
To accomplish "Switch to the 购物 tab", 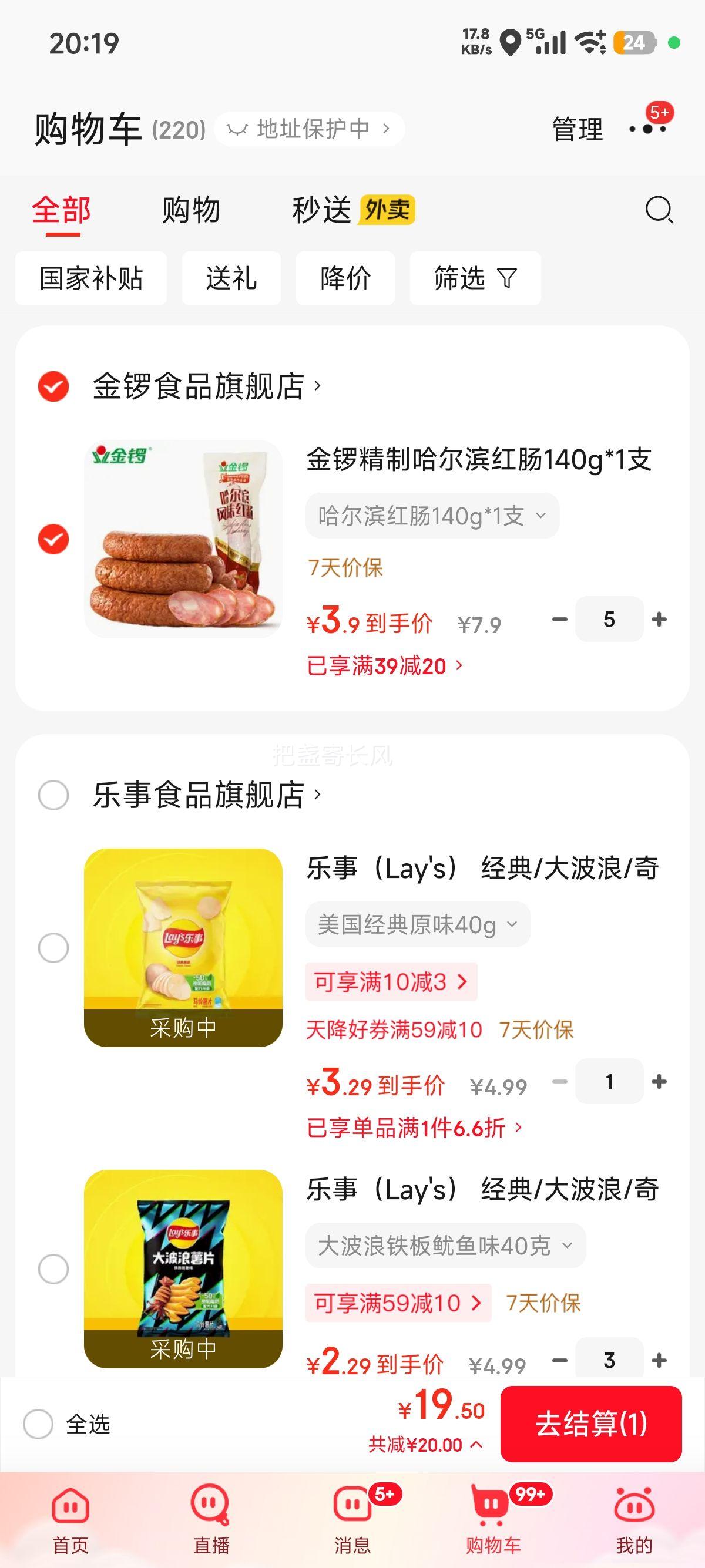I will (189, 211).
